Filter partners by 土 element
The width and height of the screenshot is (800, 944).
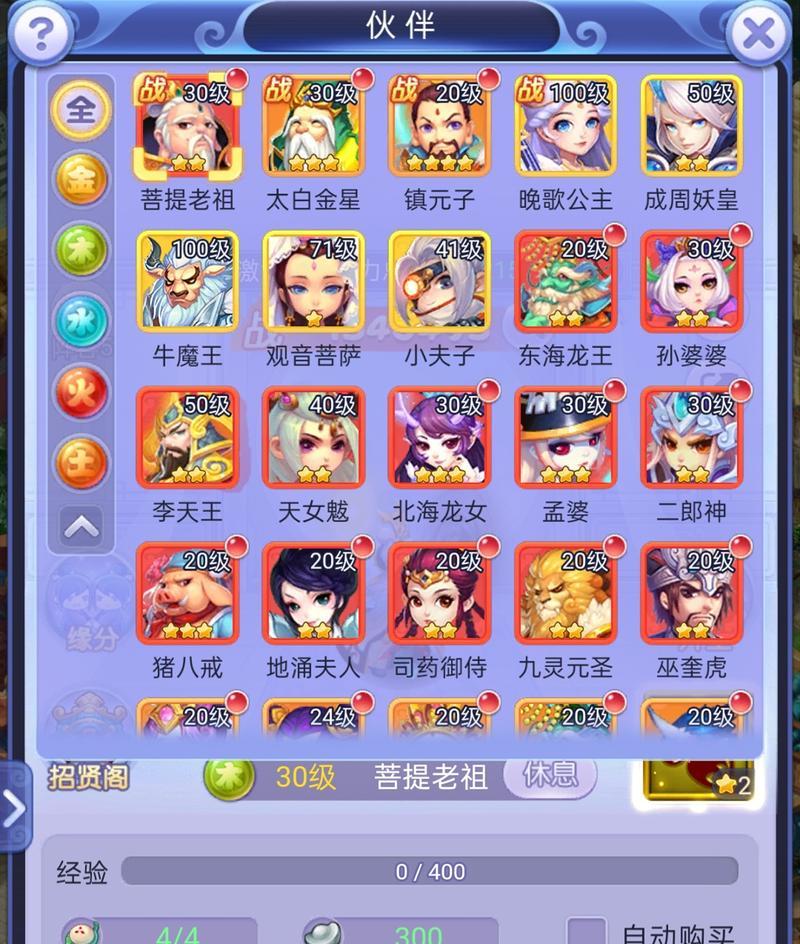coord(81,460)
